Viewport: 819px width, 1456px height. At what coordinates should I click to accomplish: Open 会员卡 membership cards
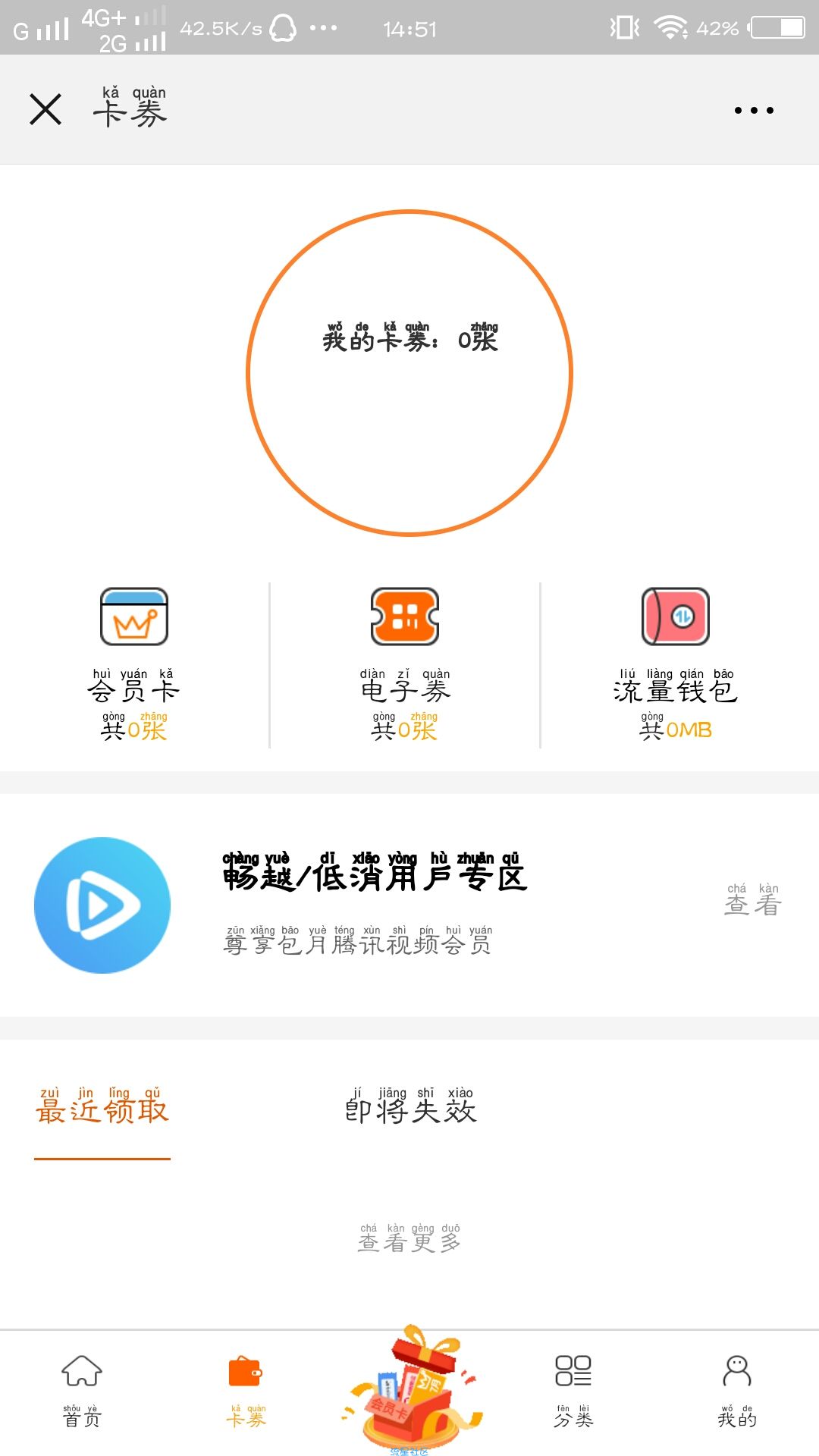134,664
